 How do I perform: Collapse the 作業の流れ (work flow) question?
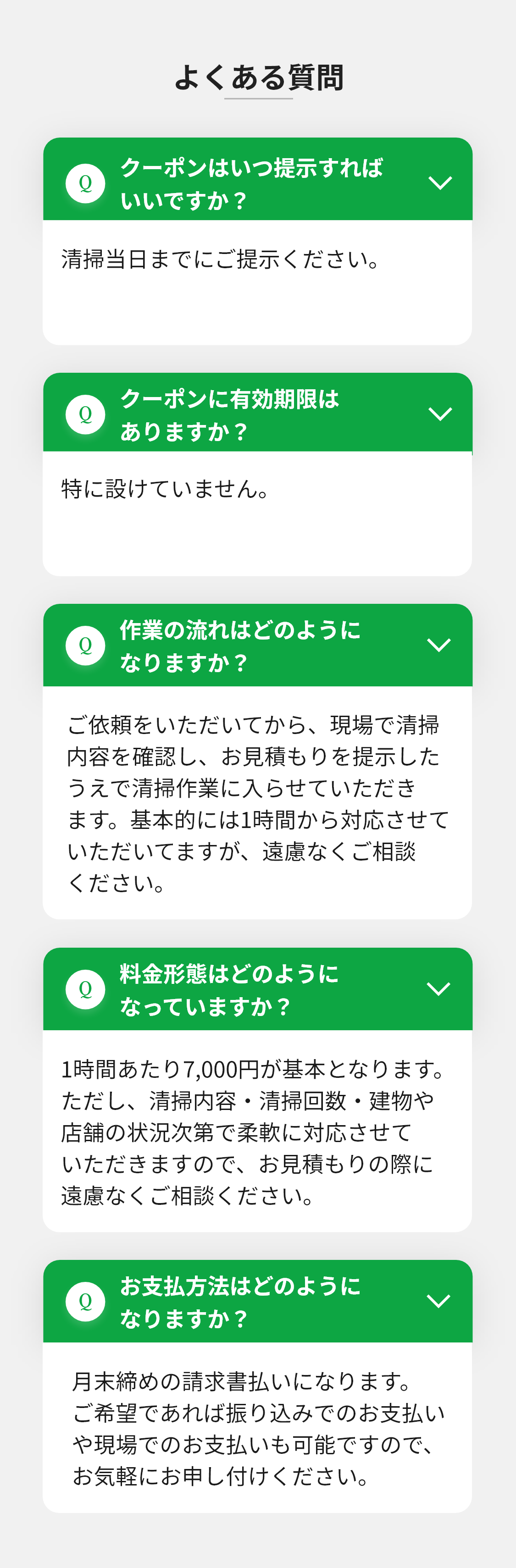438,645
